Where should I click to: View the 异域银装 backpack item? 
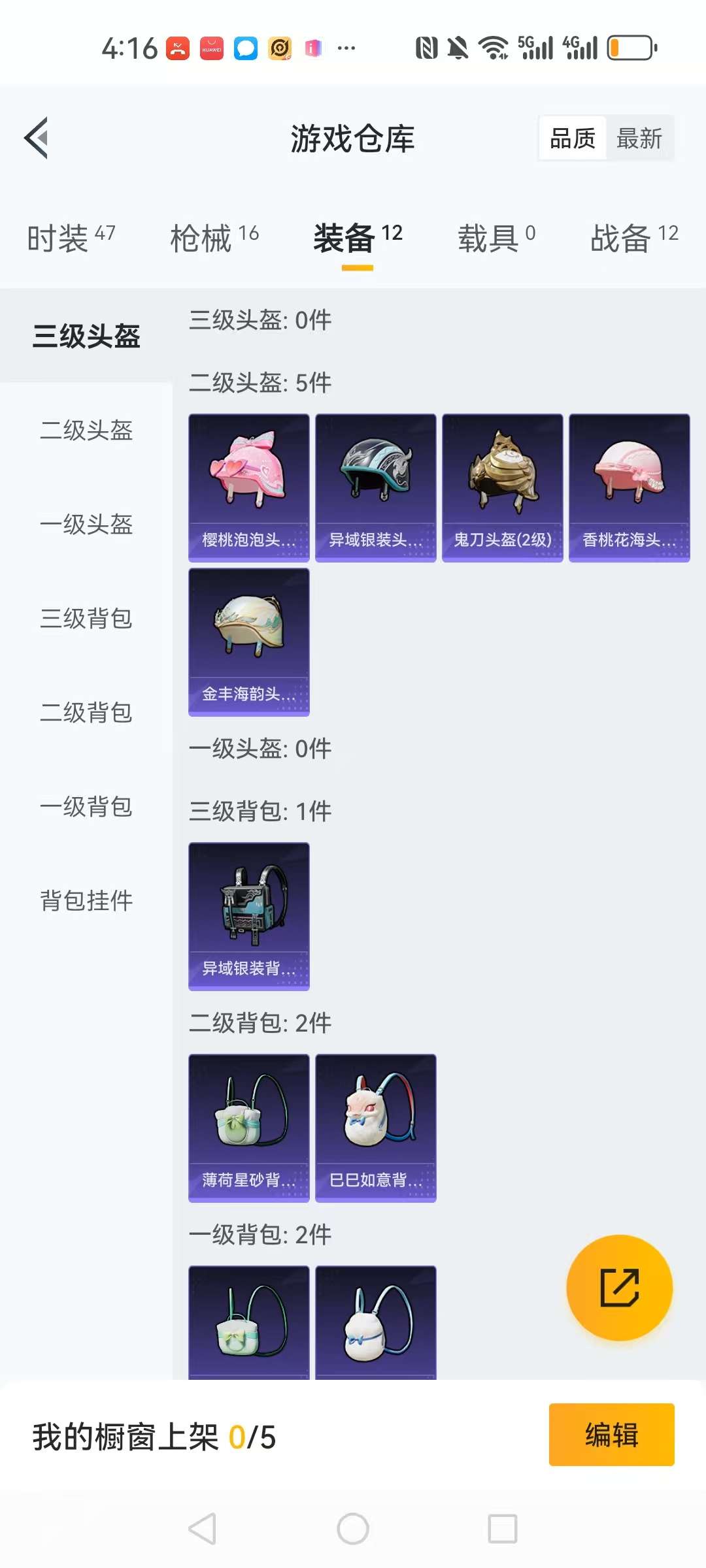click(x=249, y=916)
